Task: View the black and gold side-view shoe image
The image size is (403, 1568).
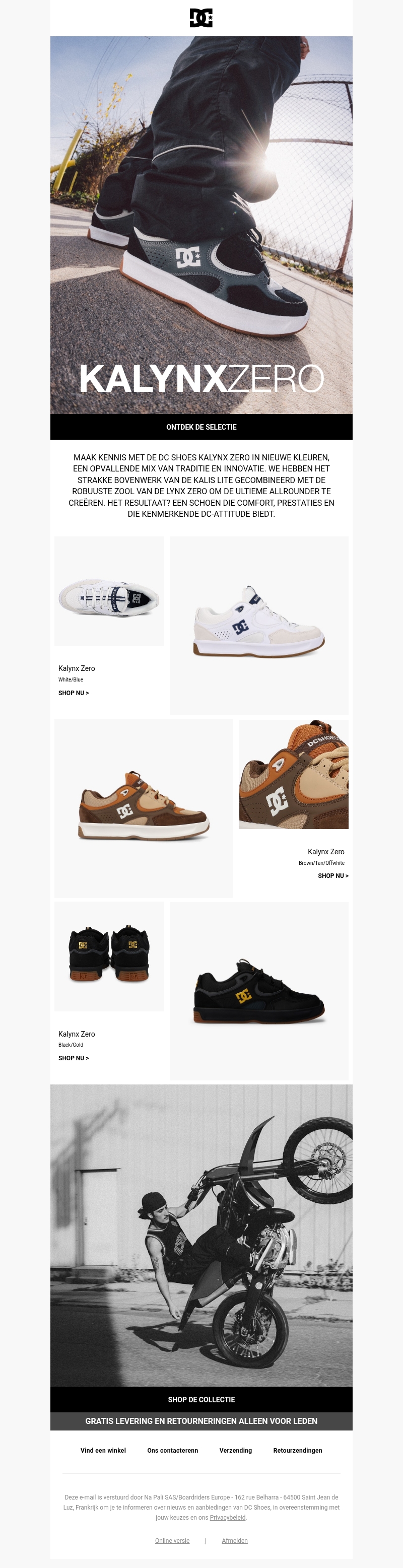Action: (259, 991)
